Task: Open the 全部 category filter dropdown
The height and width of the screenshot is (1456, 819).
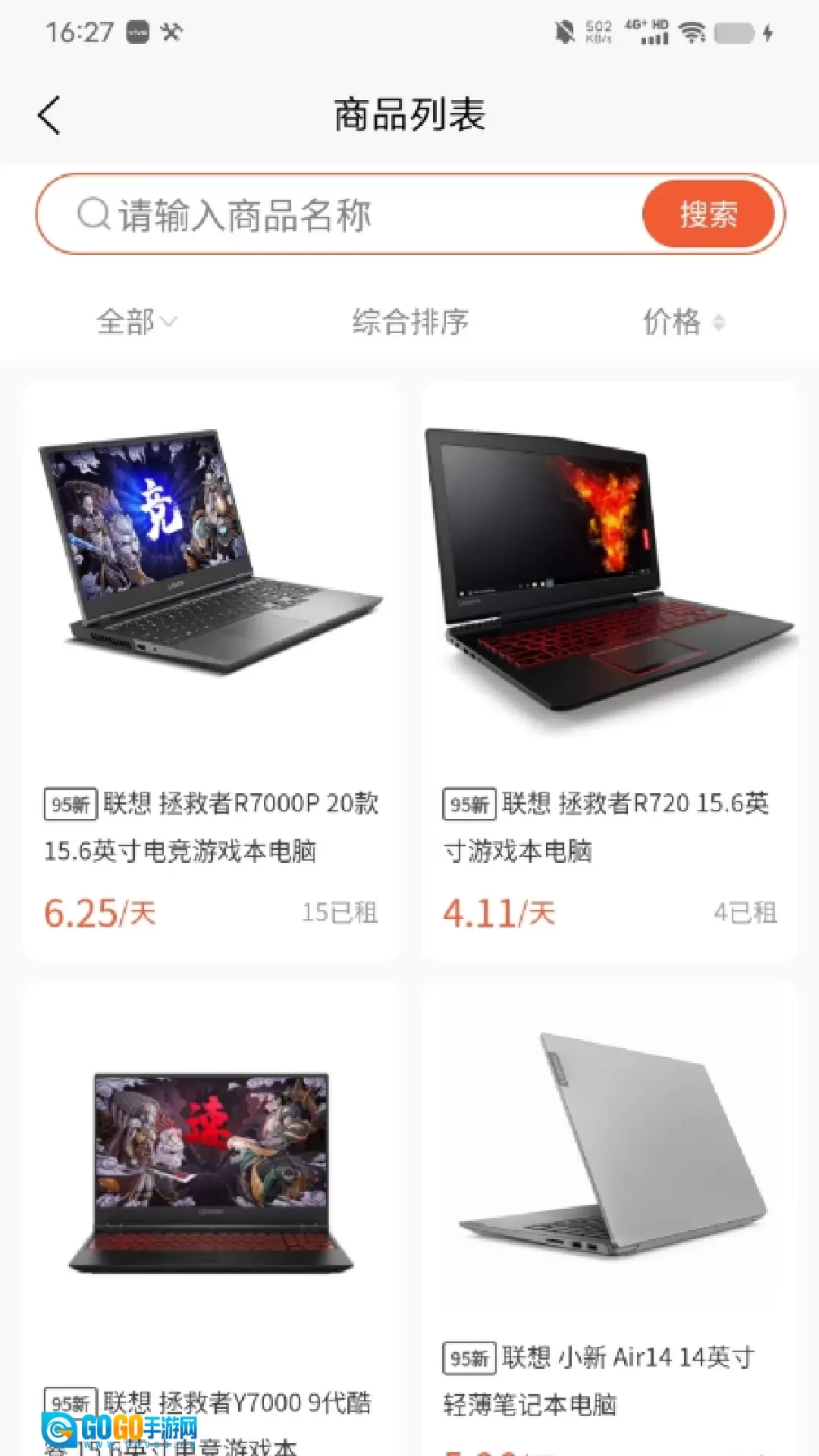Action: tap(136, 322)
